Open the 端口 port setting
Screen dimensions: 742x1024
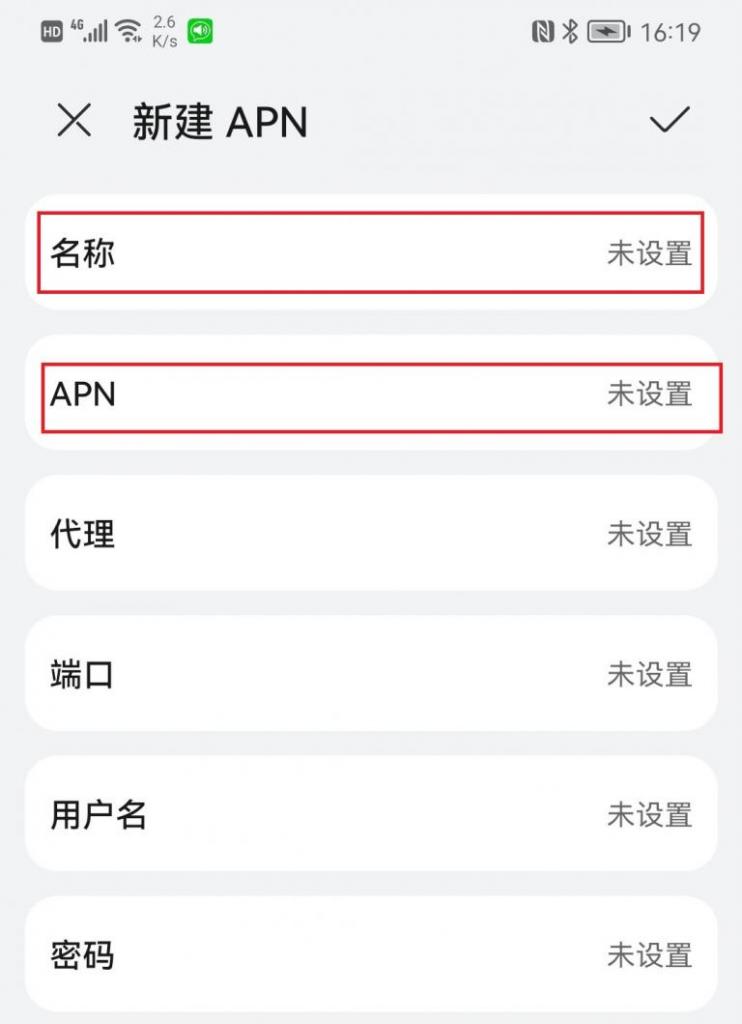371,674
